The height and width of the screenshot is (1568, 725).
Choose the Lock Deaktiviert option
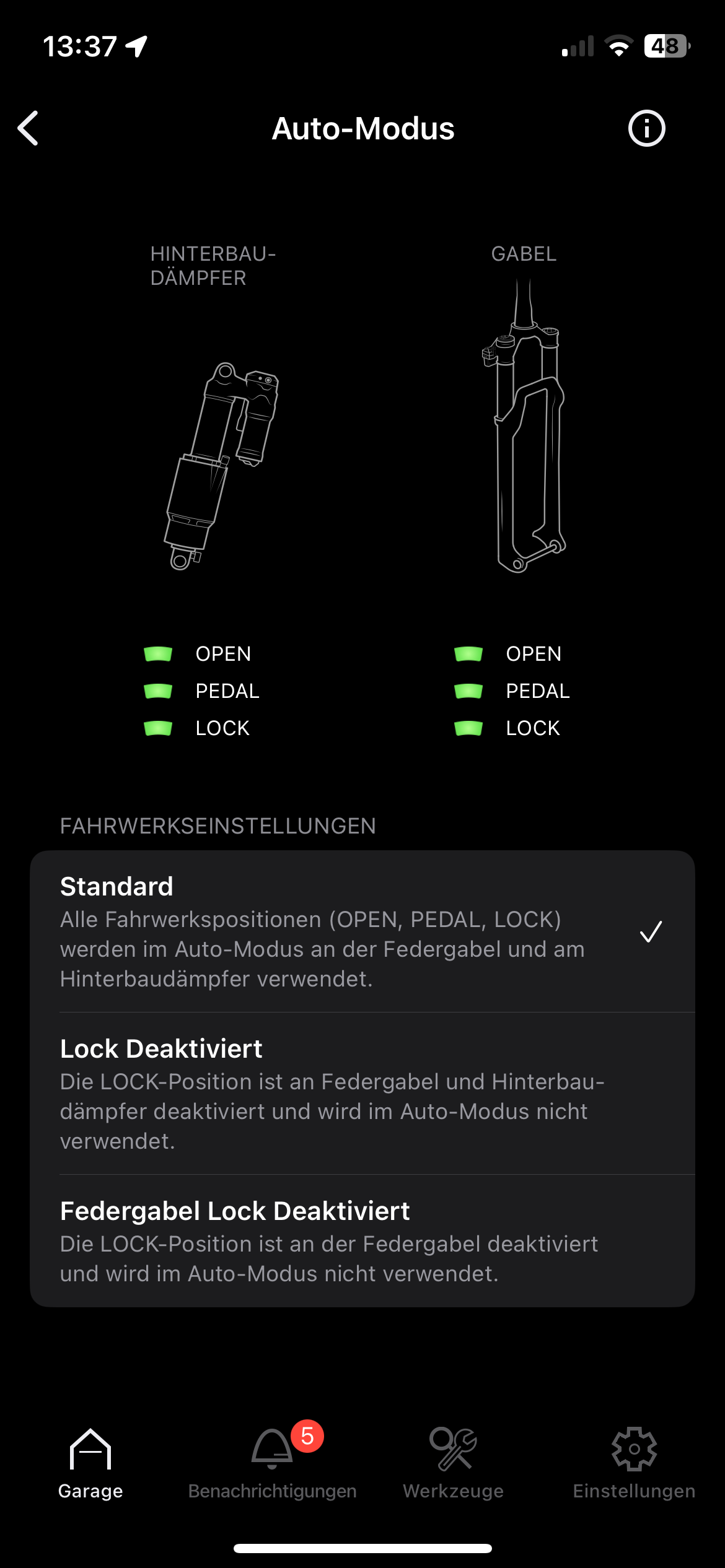click(x=362, y=1094)
